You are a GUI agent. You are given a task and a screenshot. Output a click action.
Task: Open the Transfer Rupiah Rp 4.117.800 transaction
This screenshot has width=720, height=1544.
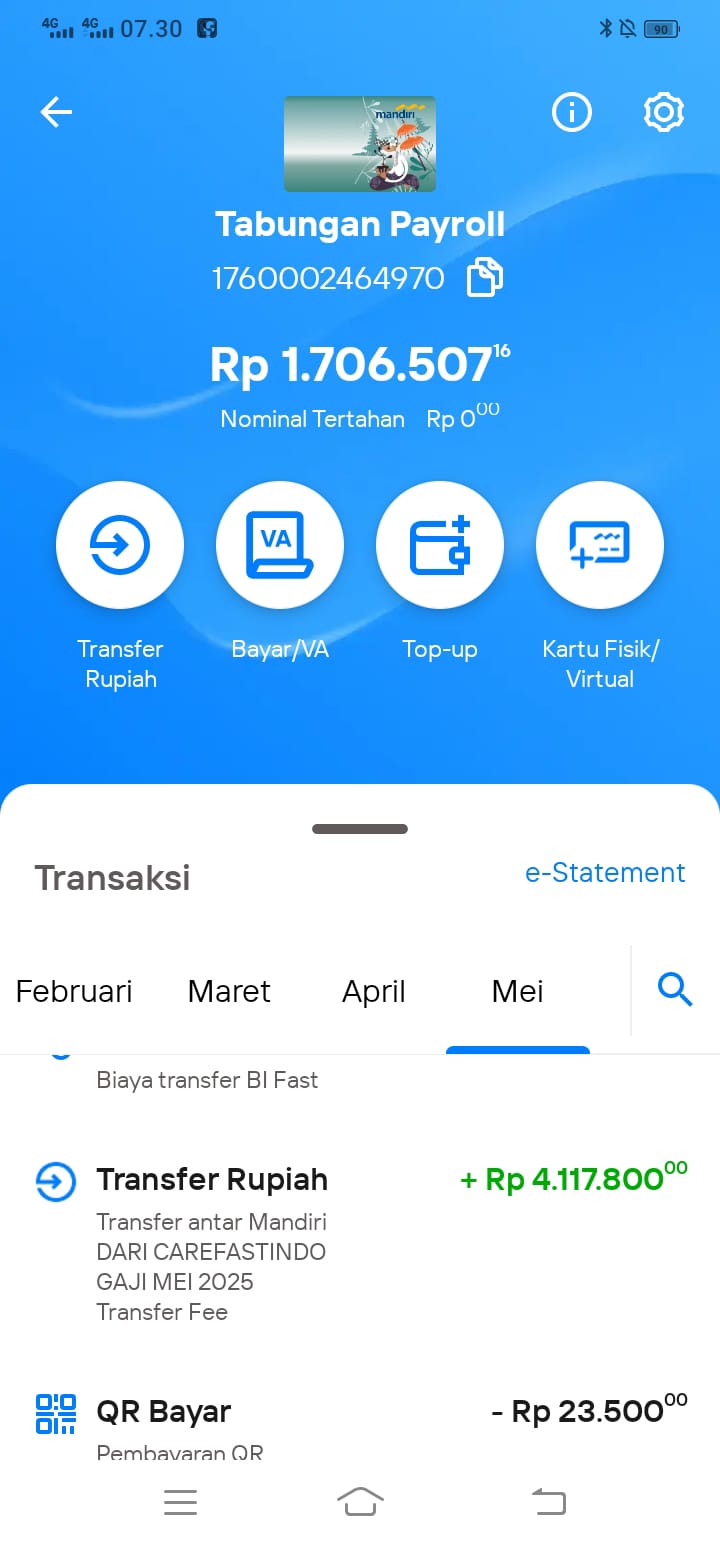pyautogui.click(x=360, y=1241)
